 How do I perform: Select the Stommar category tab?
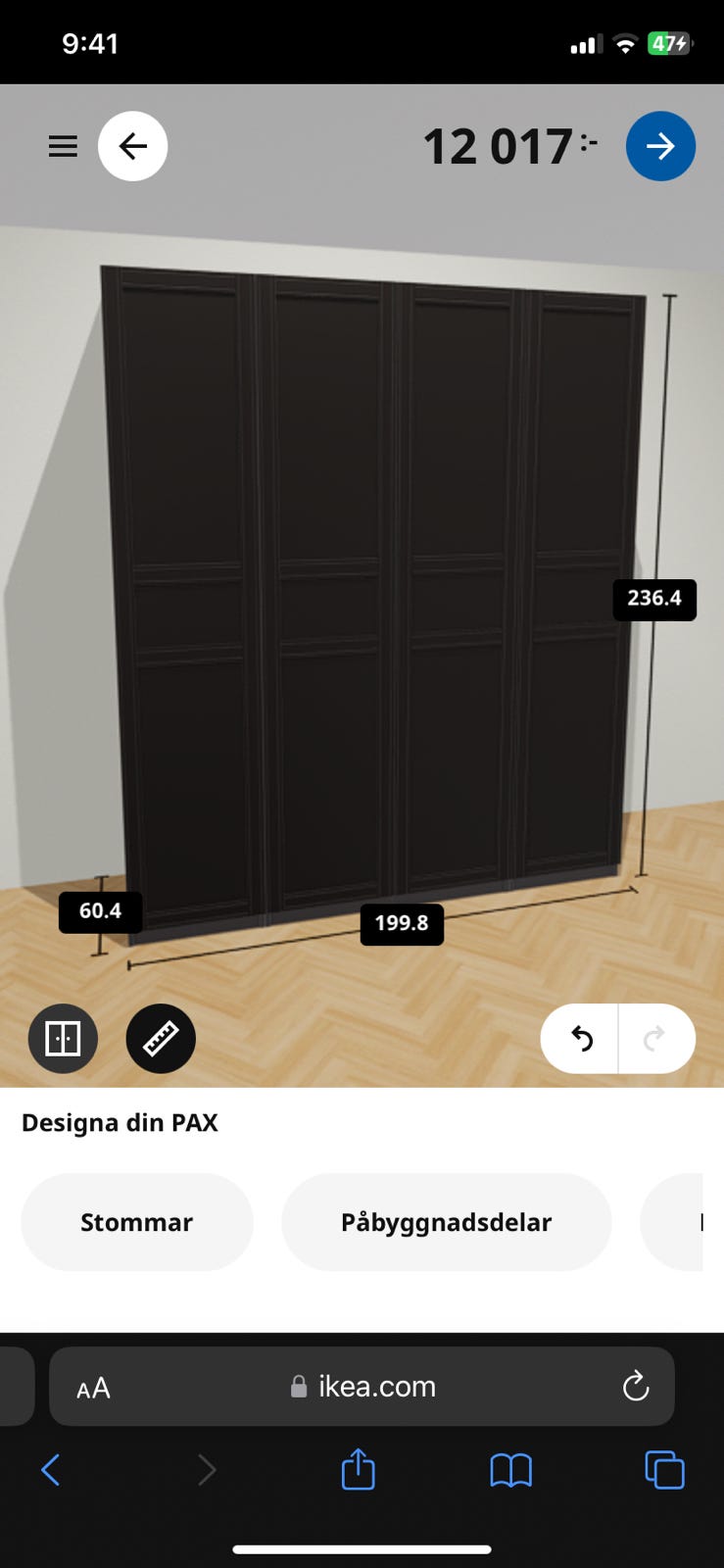click(136, 1222)
